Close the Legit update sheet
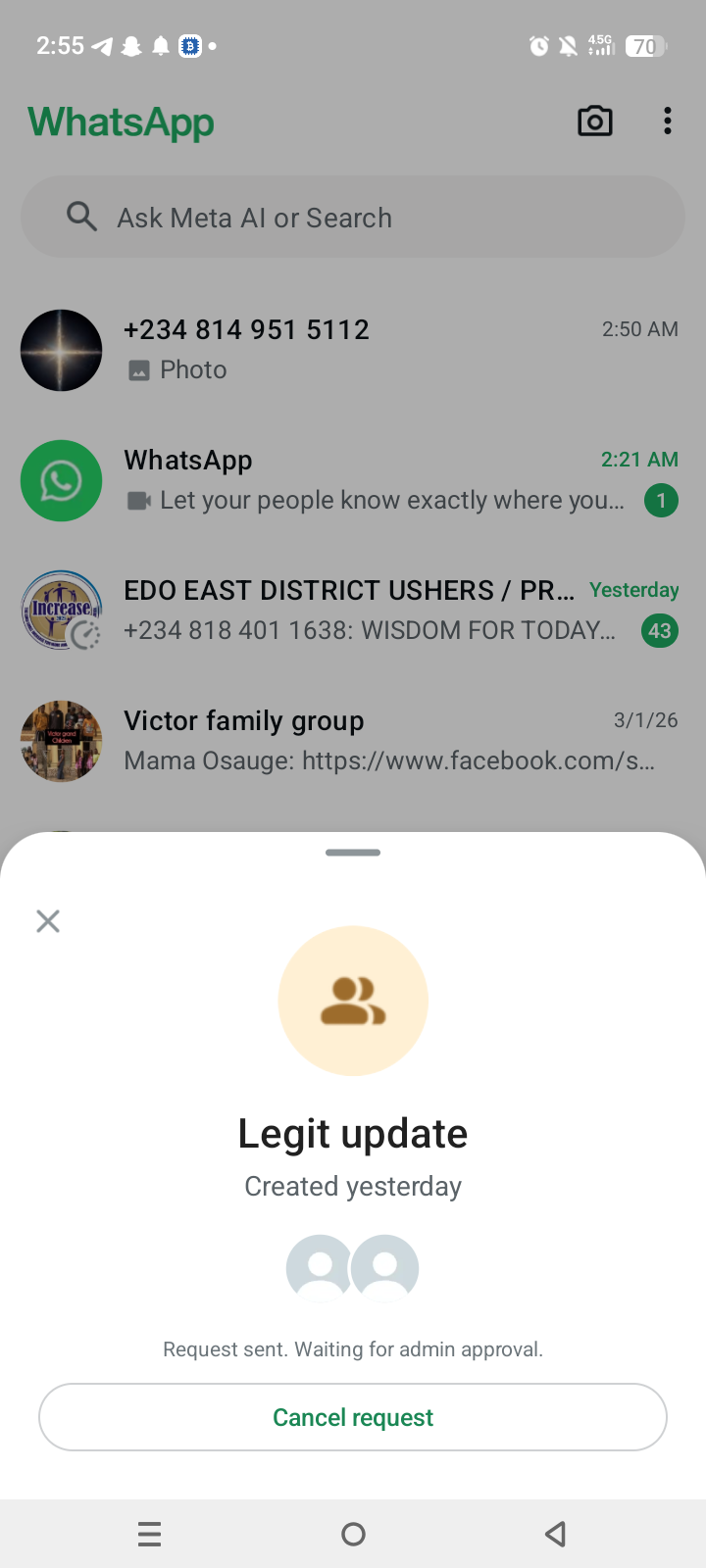This screenshot has height=1568, width=706. click(x=48, y=920)
